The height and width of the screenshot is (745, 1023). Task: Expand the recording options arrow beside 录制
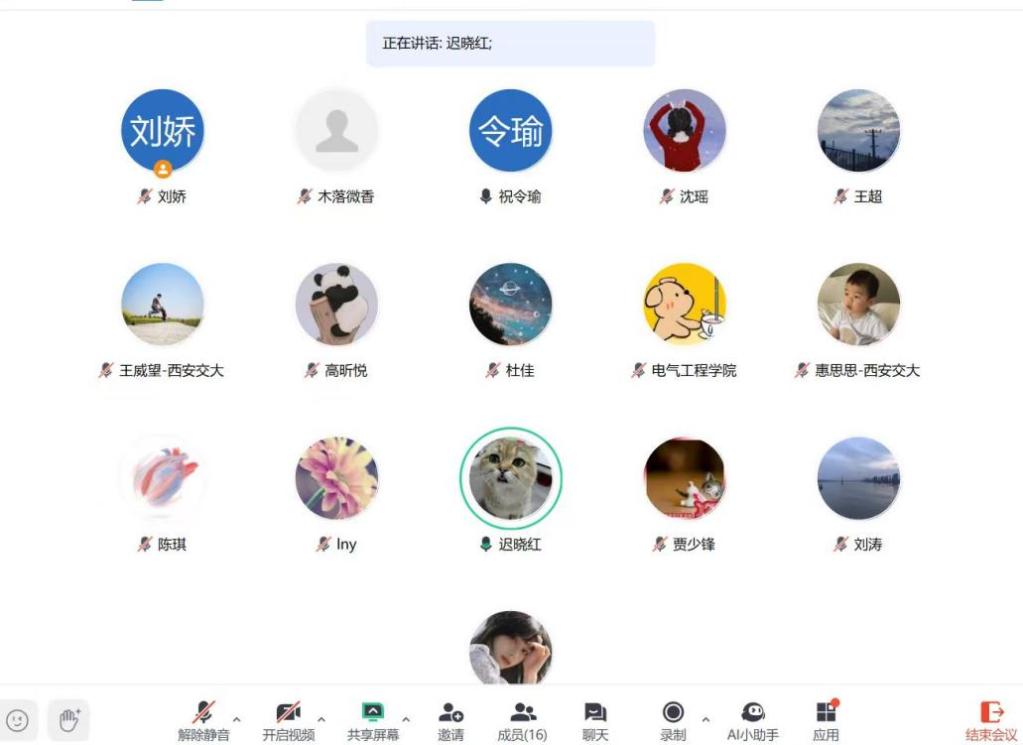click(x=706, y=719)
